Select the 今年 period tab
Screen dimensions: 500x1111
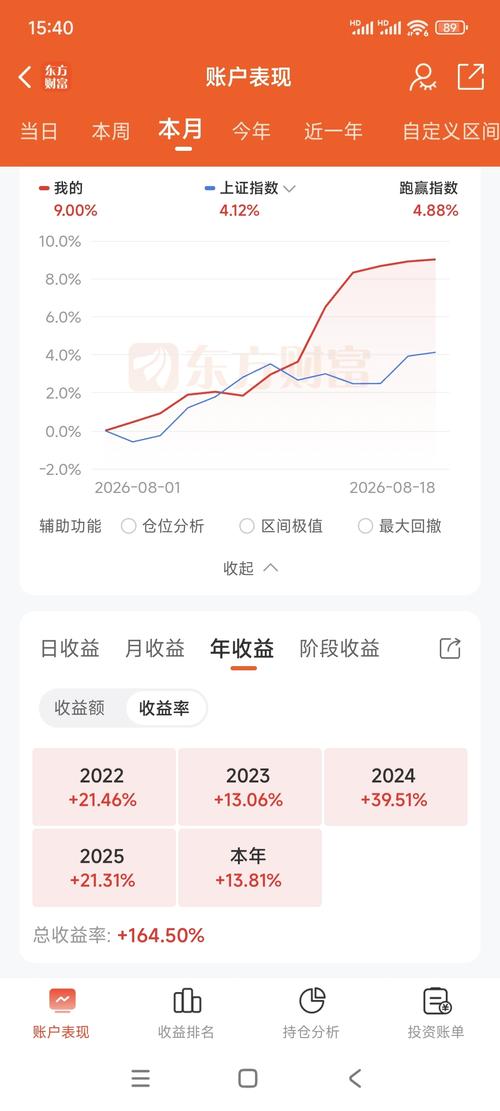[x=251, y=132]
